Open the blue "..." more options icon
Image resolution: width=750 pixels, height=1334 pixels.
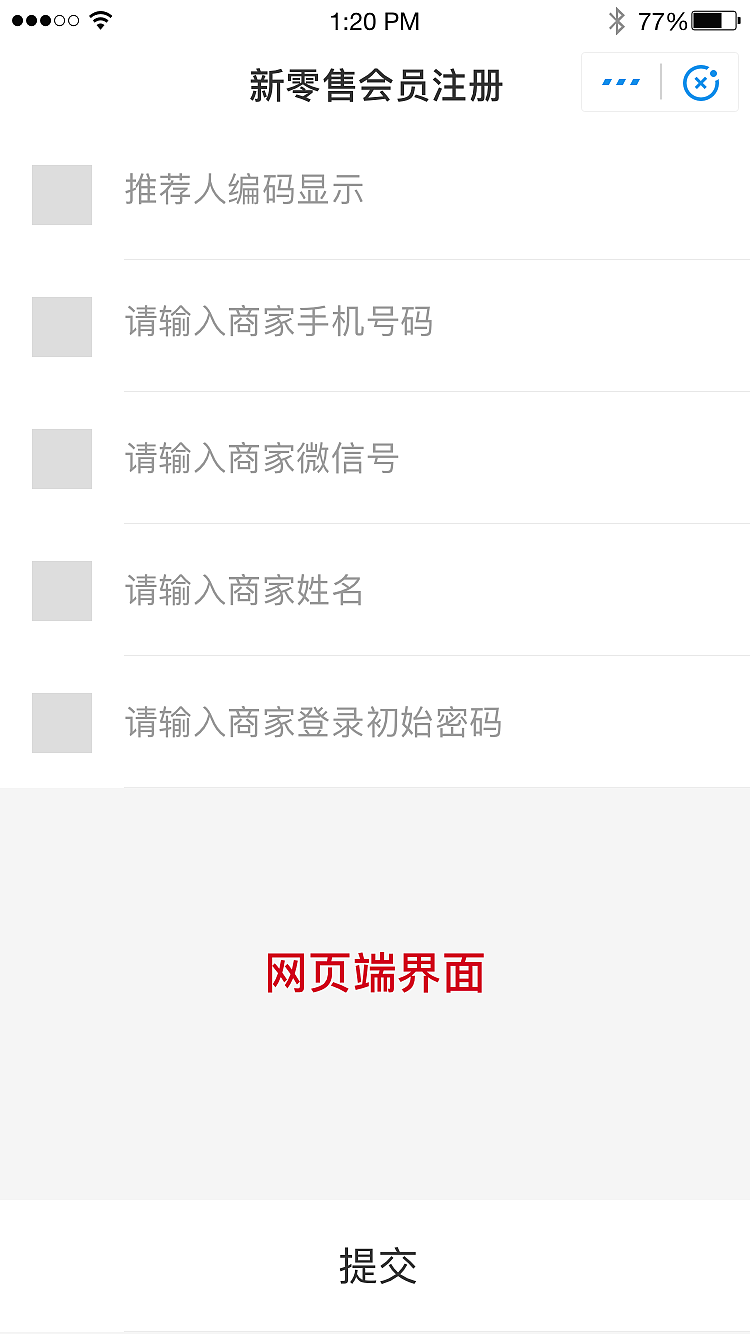tap(622, 82)
